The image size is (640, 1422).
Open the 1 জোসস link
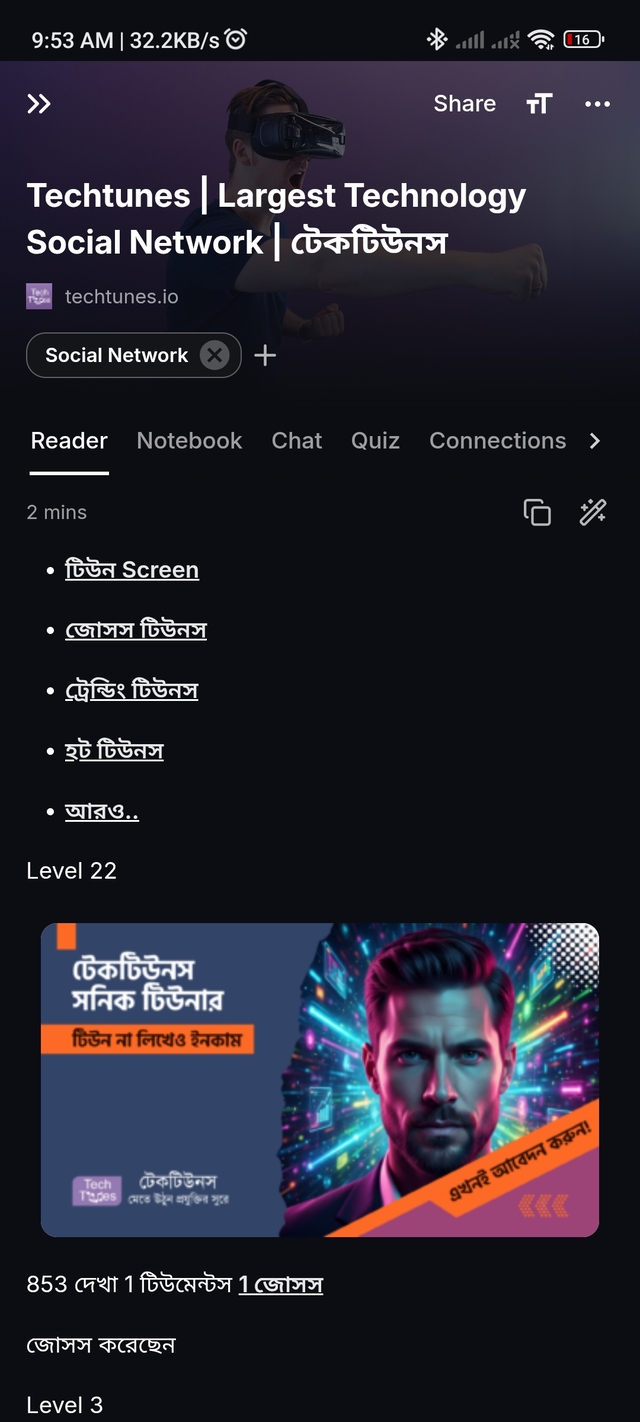click(280, 1285)
